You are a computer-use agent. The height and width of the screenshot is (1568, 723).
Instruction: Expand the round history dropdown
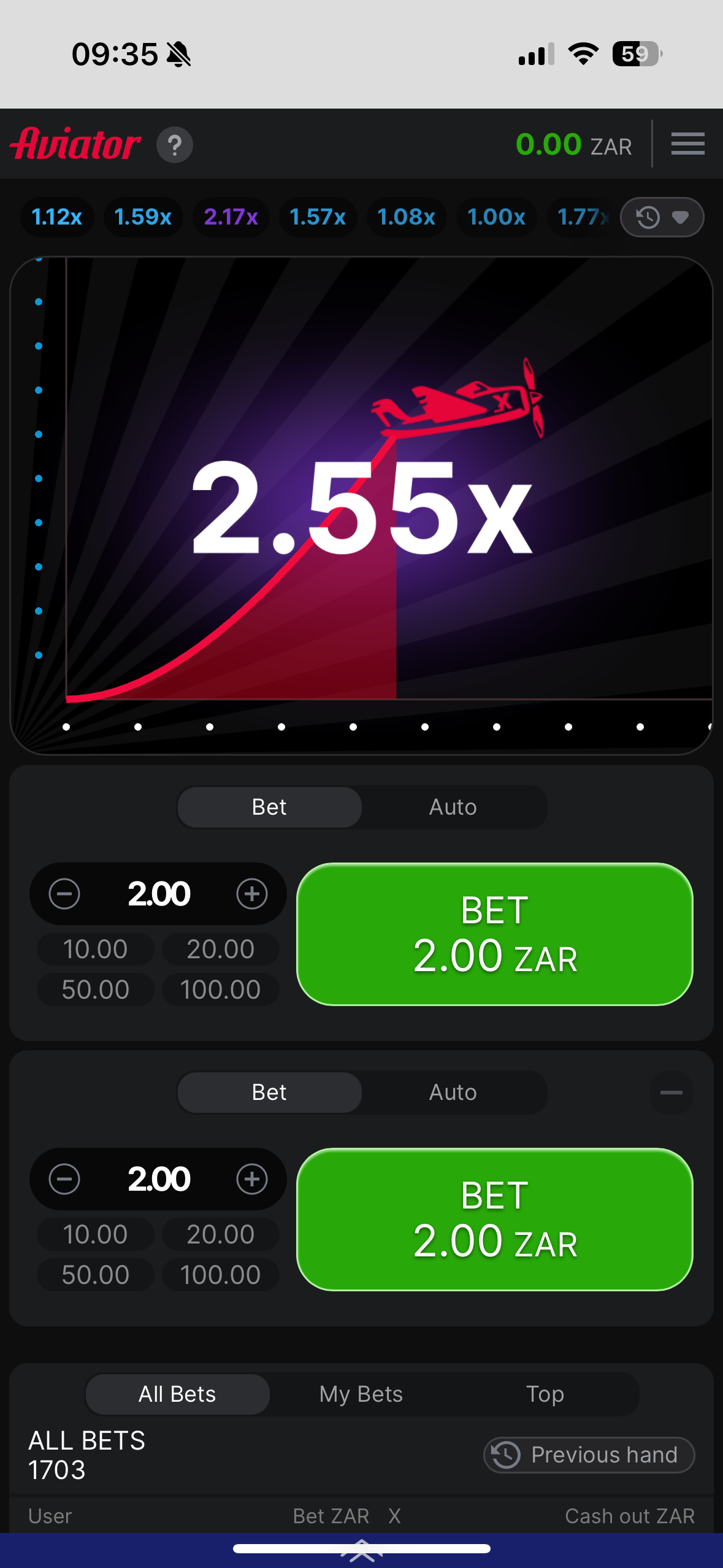point(662,217)
